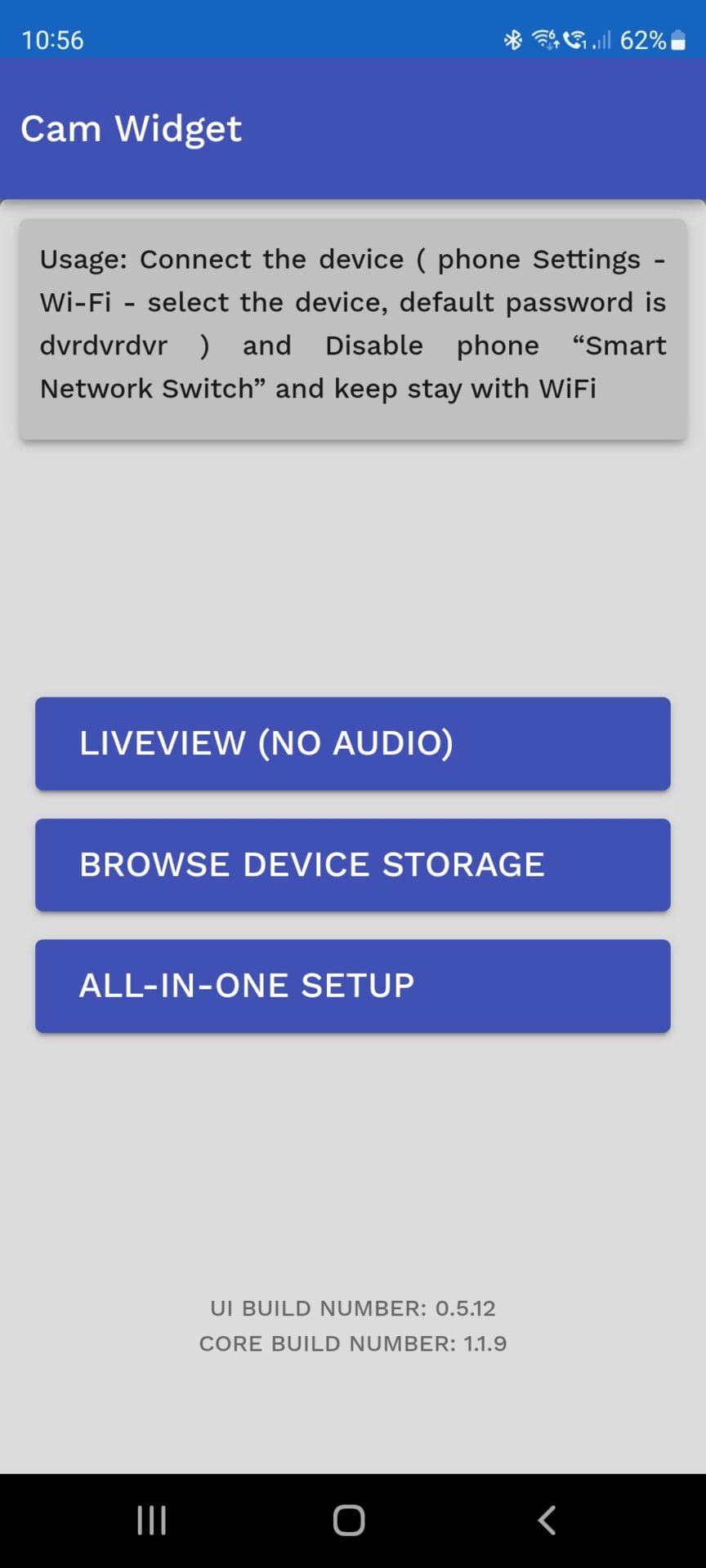
Task: Launch ALL-IN-ONE SETUP
Action: [x=353, y=986]
